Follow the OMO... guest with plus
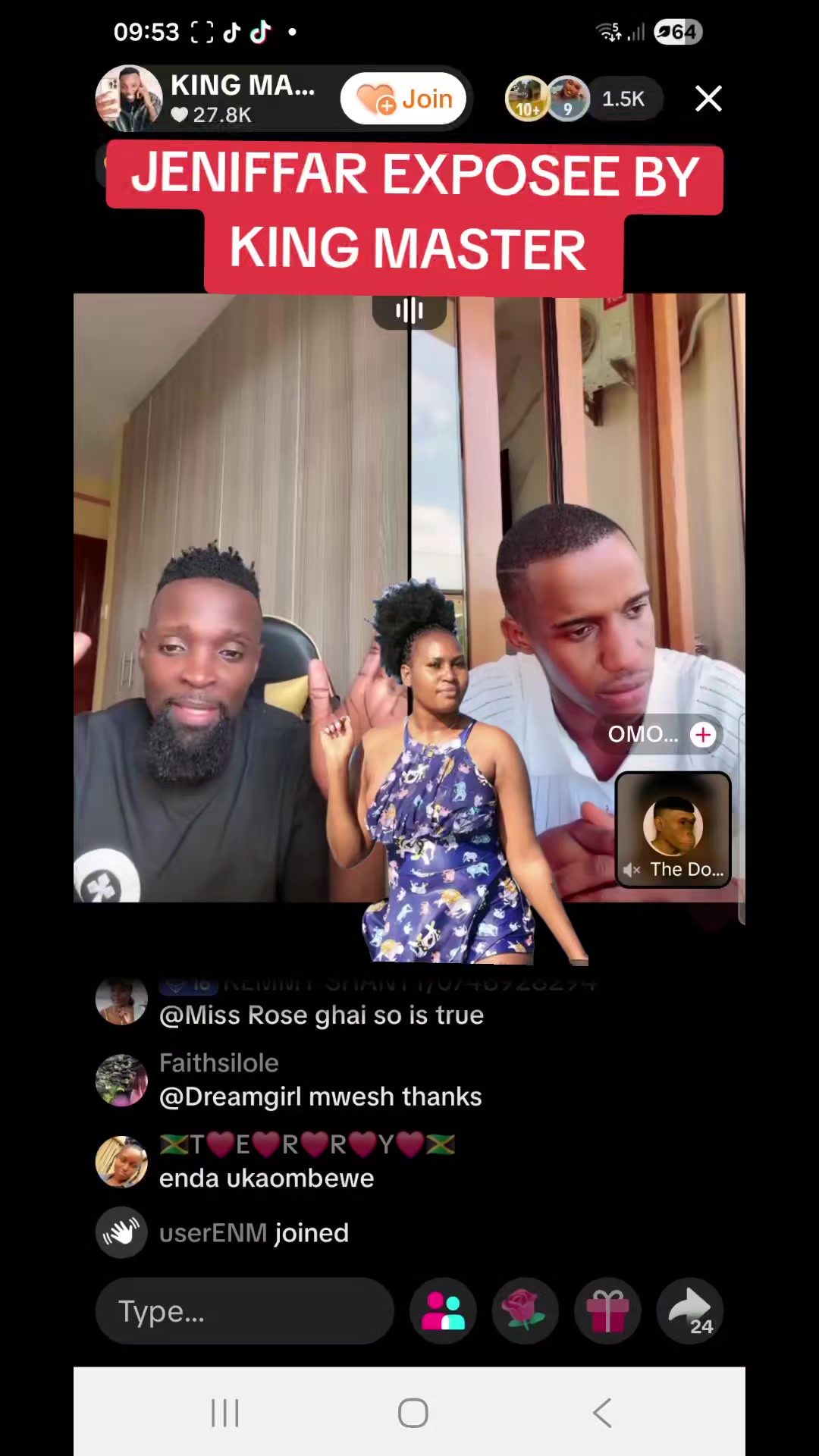This screenshot has height=1456, width=819. coord(703,734)
